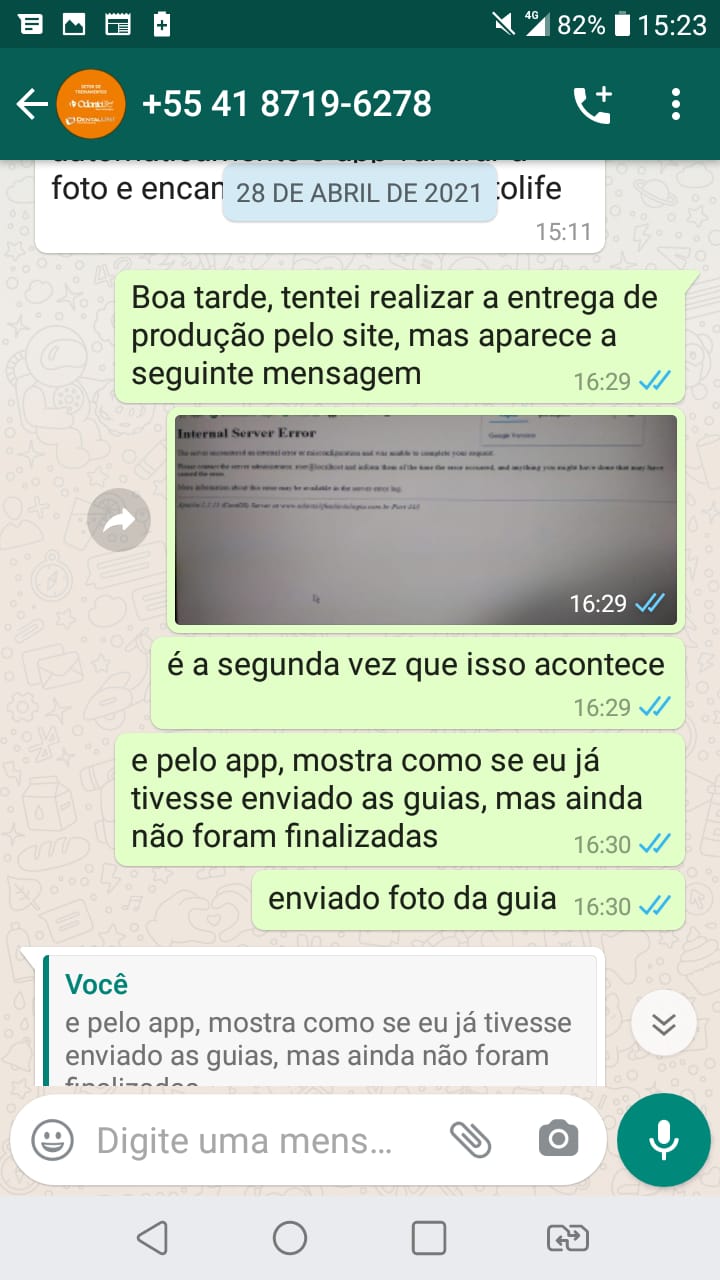Start a call with this contact
The width and height of the screenshot is (720, 1280).
591,104
